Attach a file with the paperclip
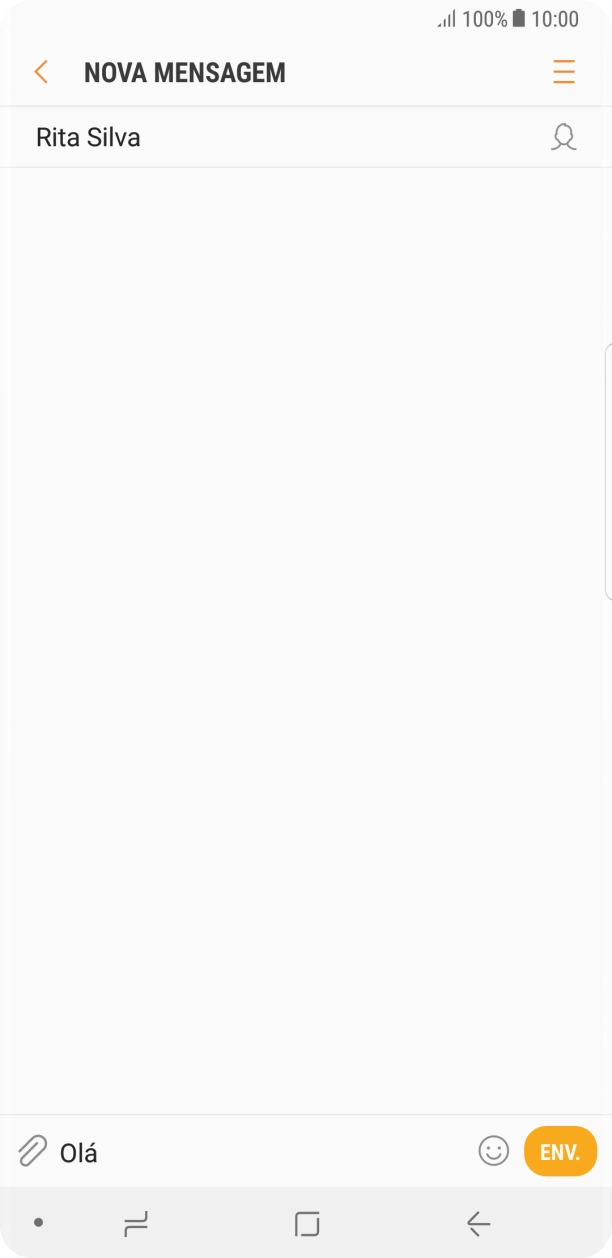 (x=32, y=1151)
